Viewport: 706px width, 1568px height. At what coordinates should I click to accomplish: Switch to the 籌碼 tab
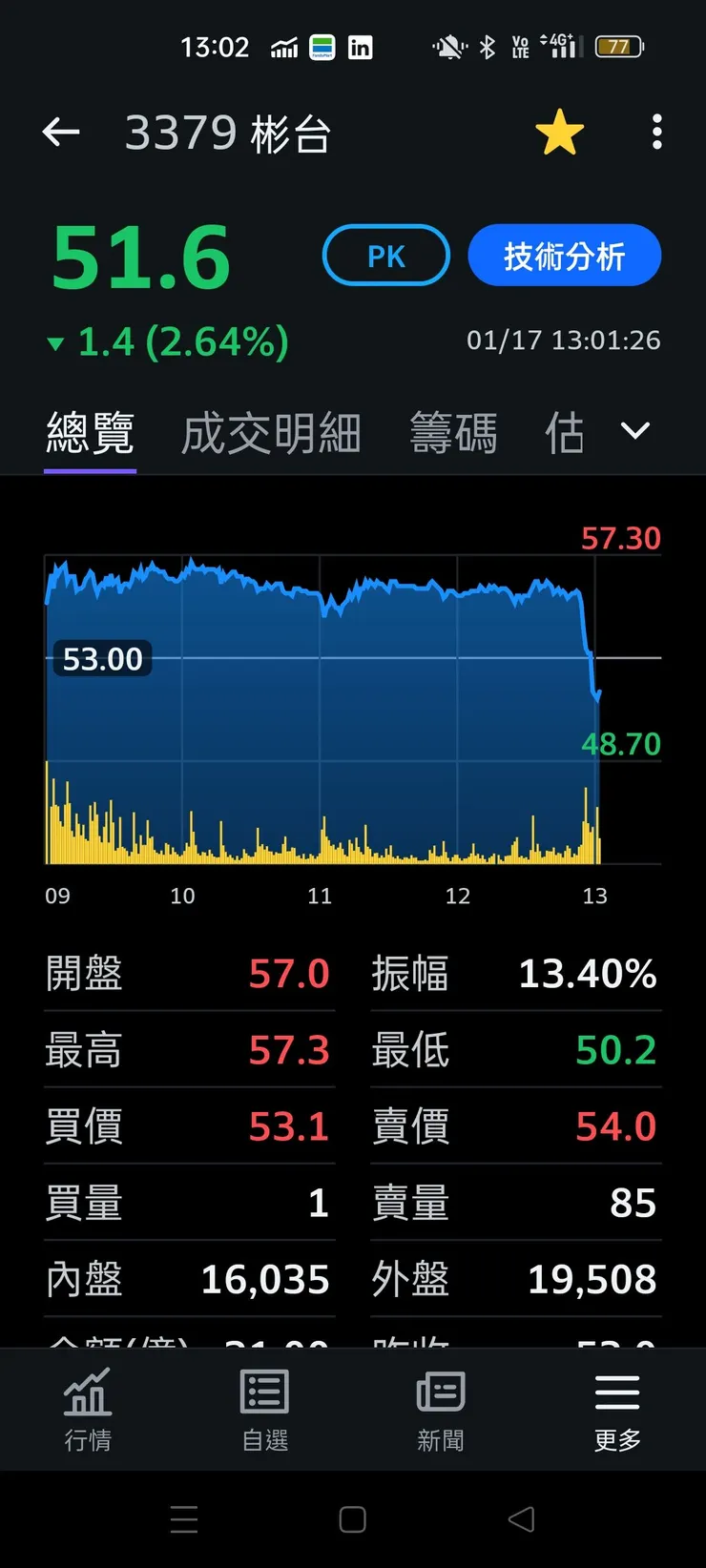453,431
